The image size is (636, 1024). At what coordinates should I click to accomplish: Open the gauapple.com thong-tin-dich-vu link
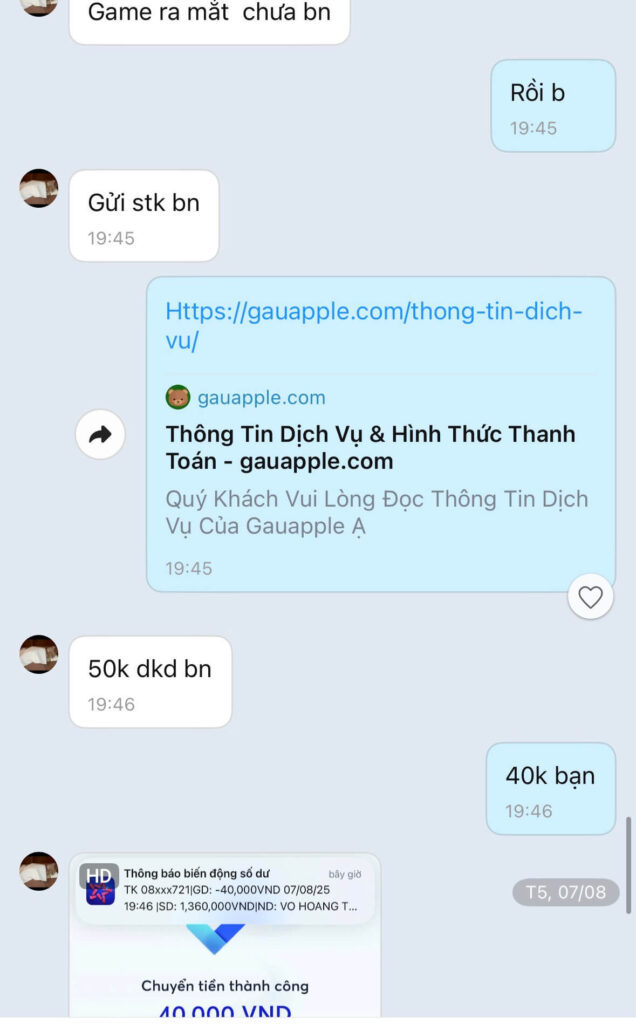coord(374,325)
